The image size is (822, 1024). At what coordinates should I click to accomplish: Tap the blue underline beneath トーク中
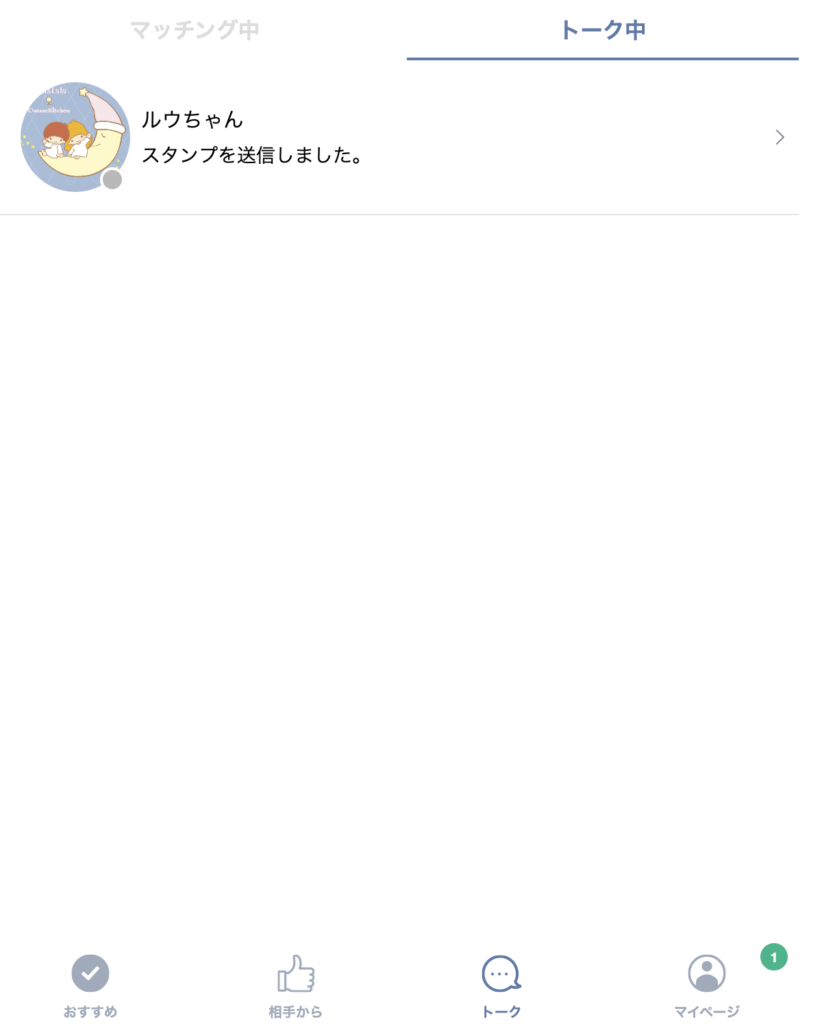point(602,60)
